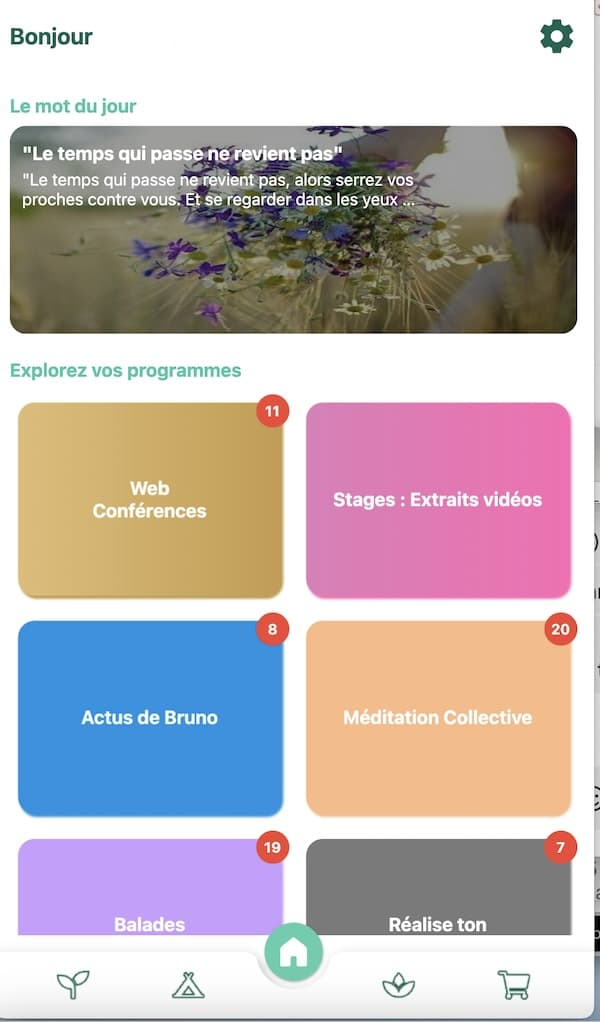Image resolution: width=600 pixels, height=1022 pixels.
Task: Open the mot du jour quote card
Action: click(x=293, y=229)
